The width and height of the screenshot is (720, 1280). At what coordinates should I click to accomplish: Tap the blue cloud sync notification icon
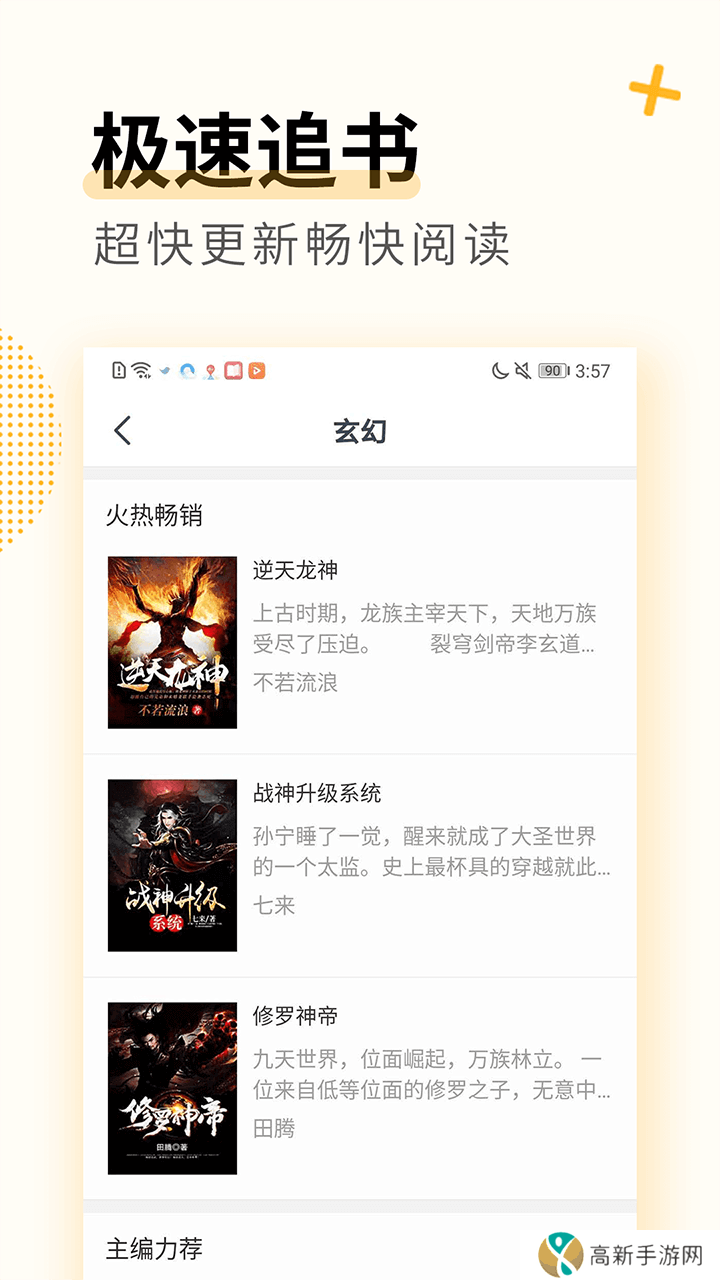click(190, 370)
